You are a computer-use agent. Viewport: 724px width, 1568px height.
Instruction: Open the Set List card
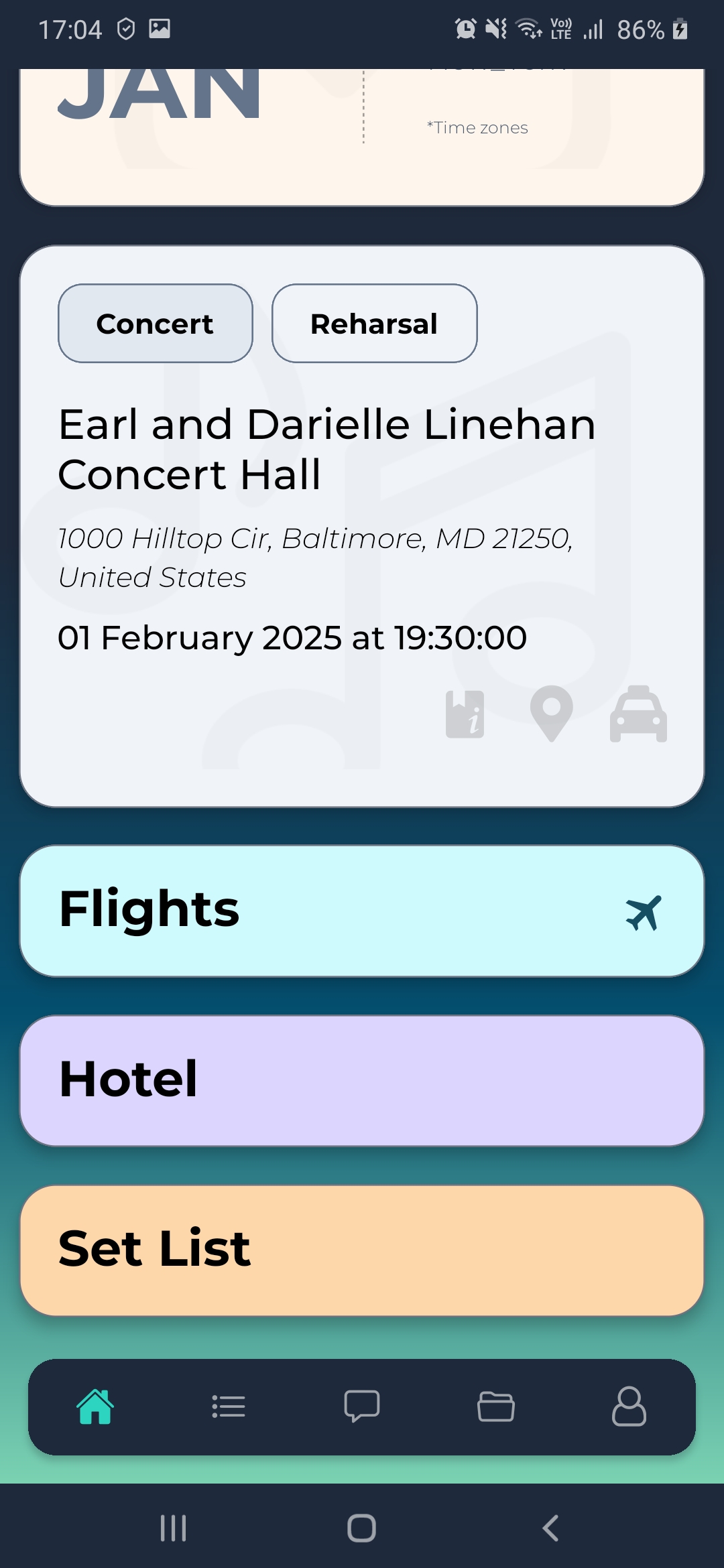pos(362,1250)
